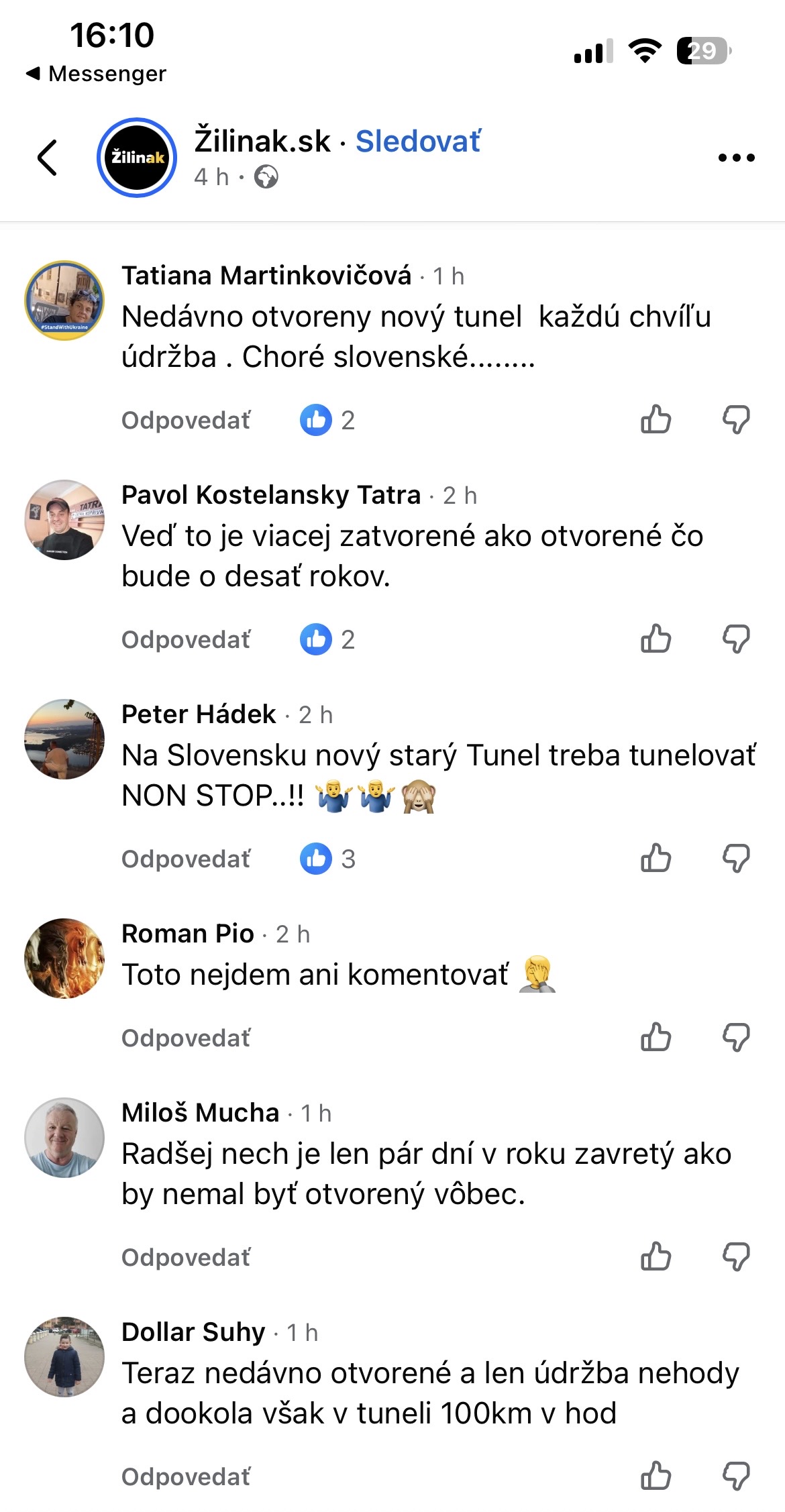Viewport: 785px width, 1512px height.
Task: Open the three-dot overflow menu
Action: [736, 158]
